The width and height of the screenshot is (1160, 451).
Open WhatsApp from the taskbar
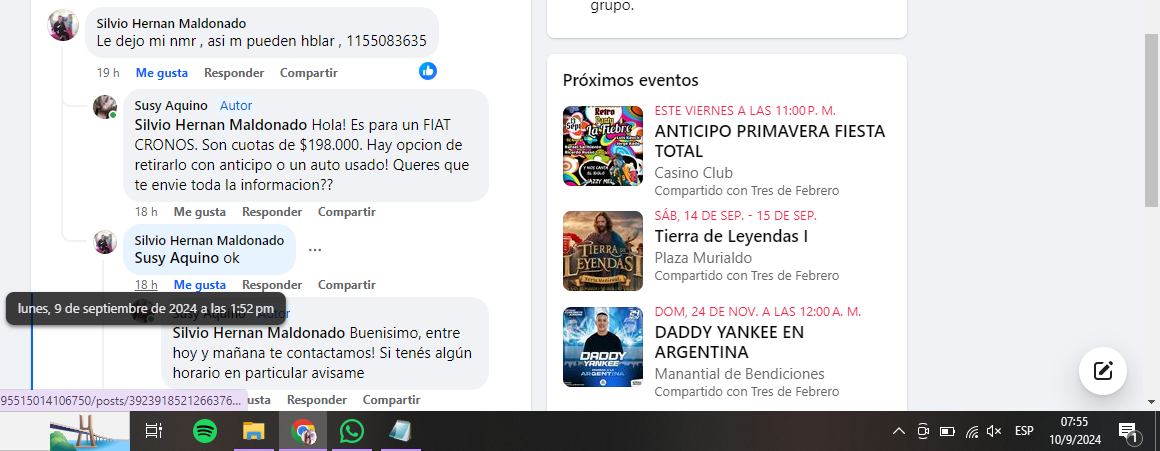[351, 431]
